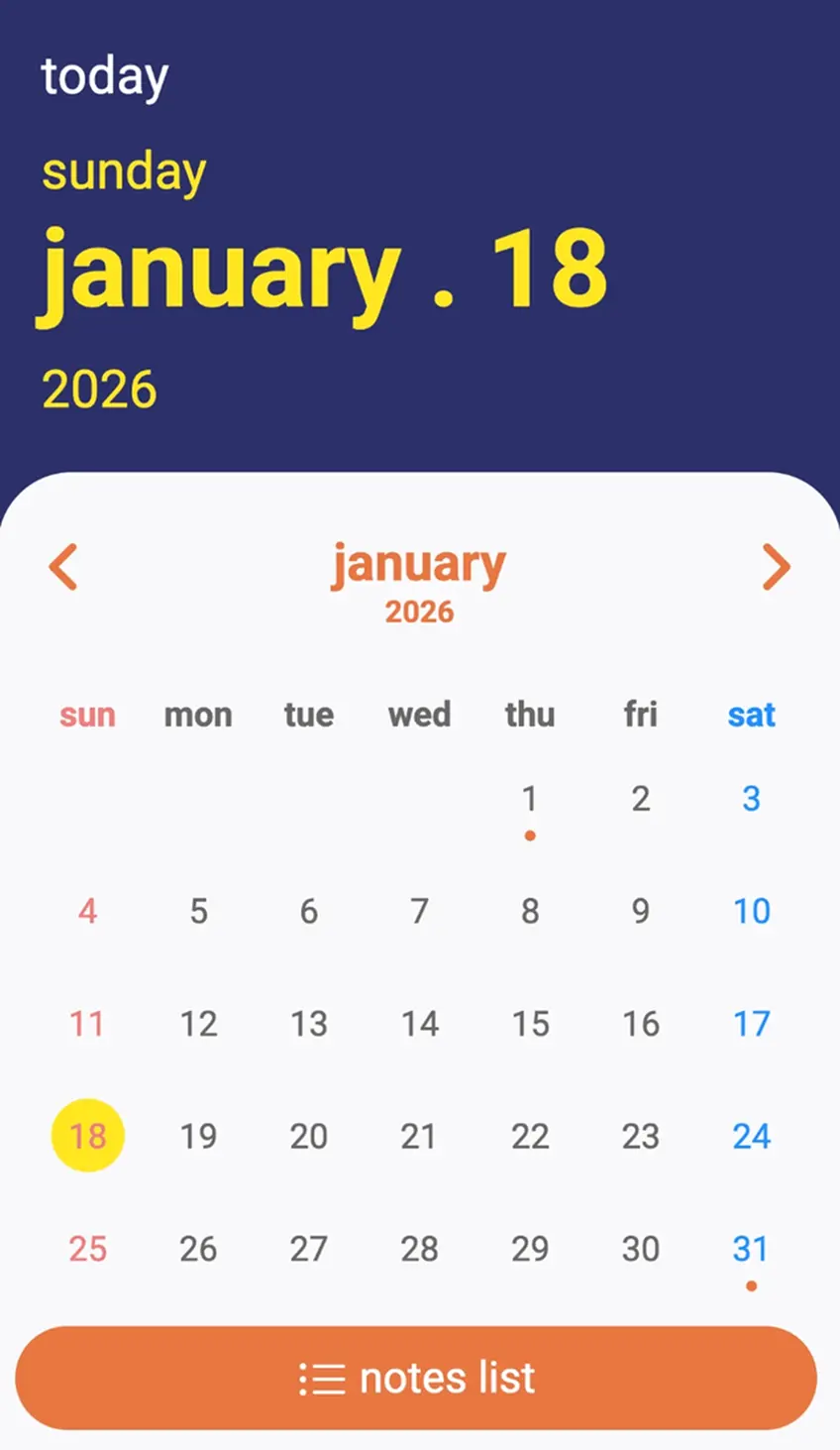Select Sunday January 4
Image resolution: width=840 pixels, height=1450 pixels.
88,911
